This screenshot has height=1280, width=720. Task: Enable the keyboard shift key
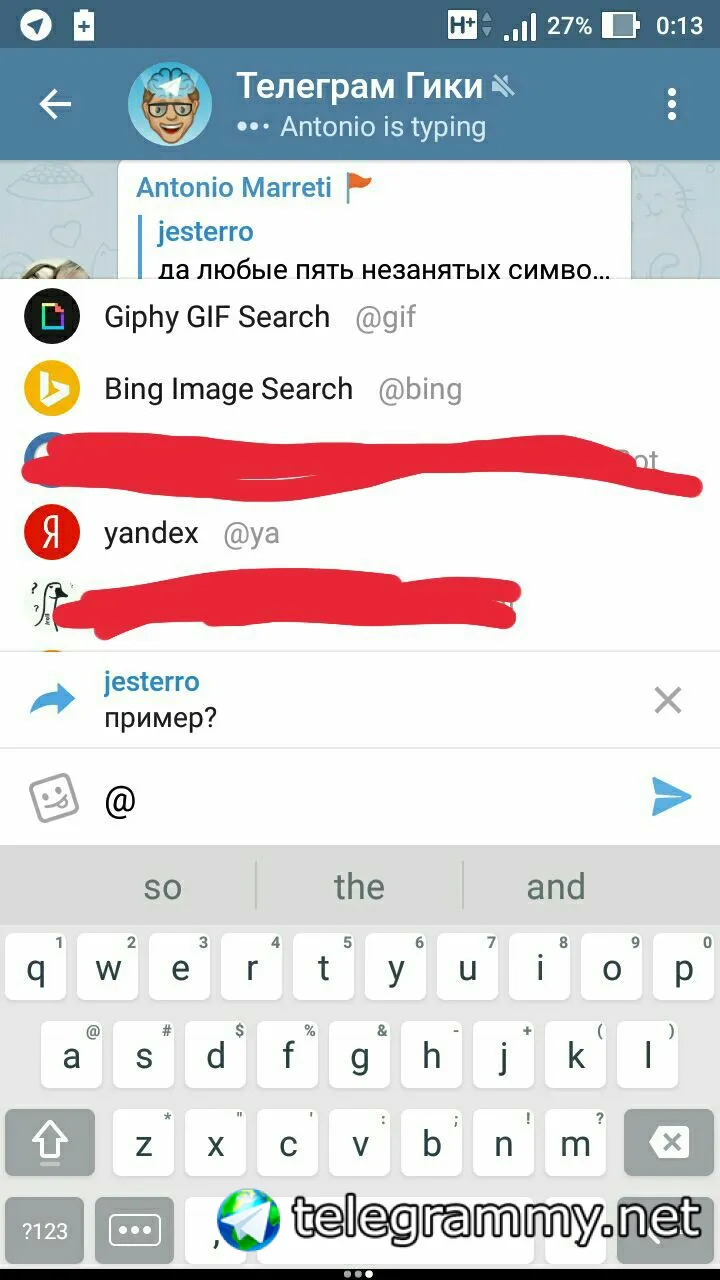point(50,1142)
